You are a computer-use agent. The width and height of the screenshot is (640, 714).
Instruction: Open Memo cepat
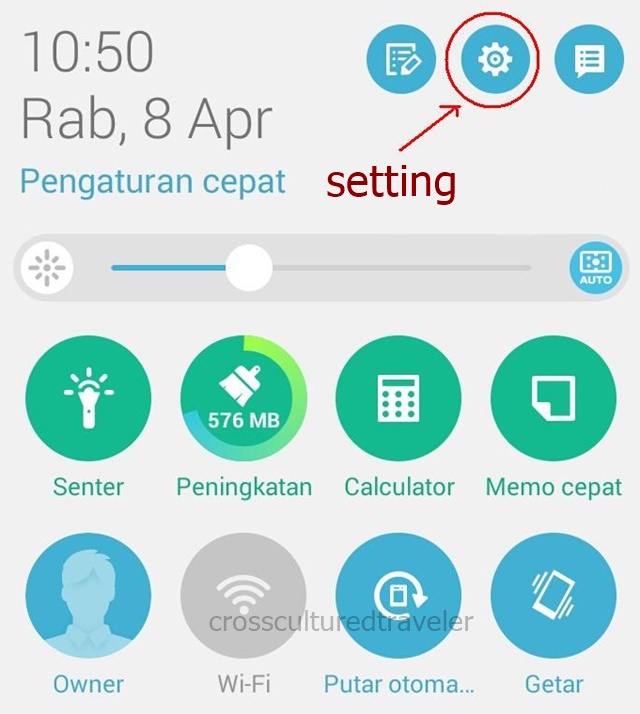coord(553,398)
